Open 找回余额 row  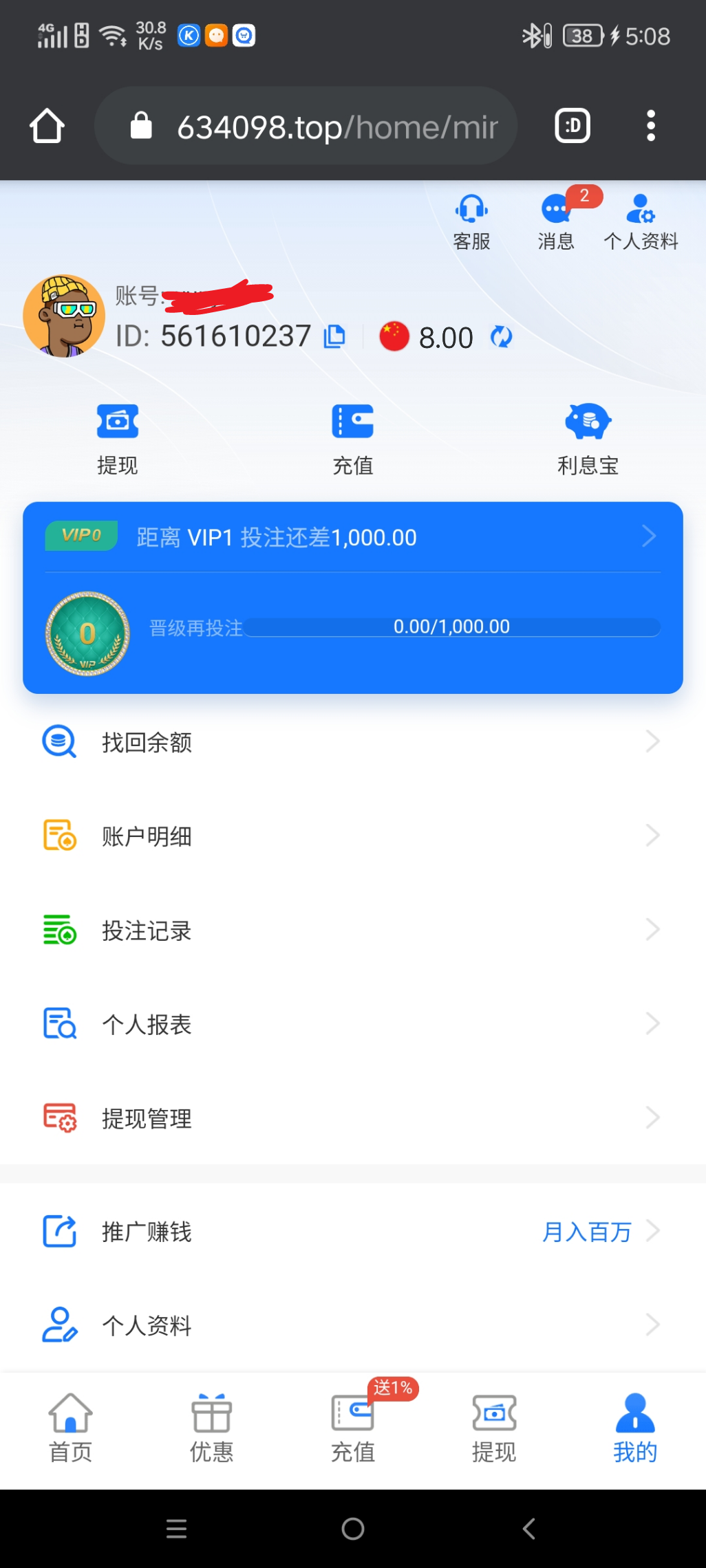tap(352, 742)
